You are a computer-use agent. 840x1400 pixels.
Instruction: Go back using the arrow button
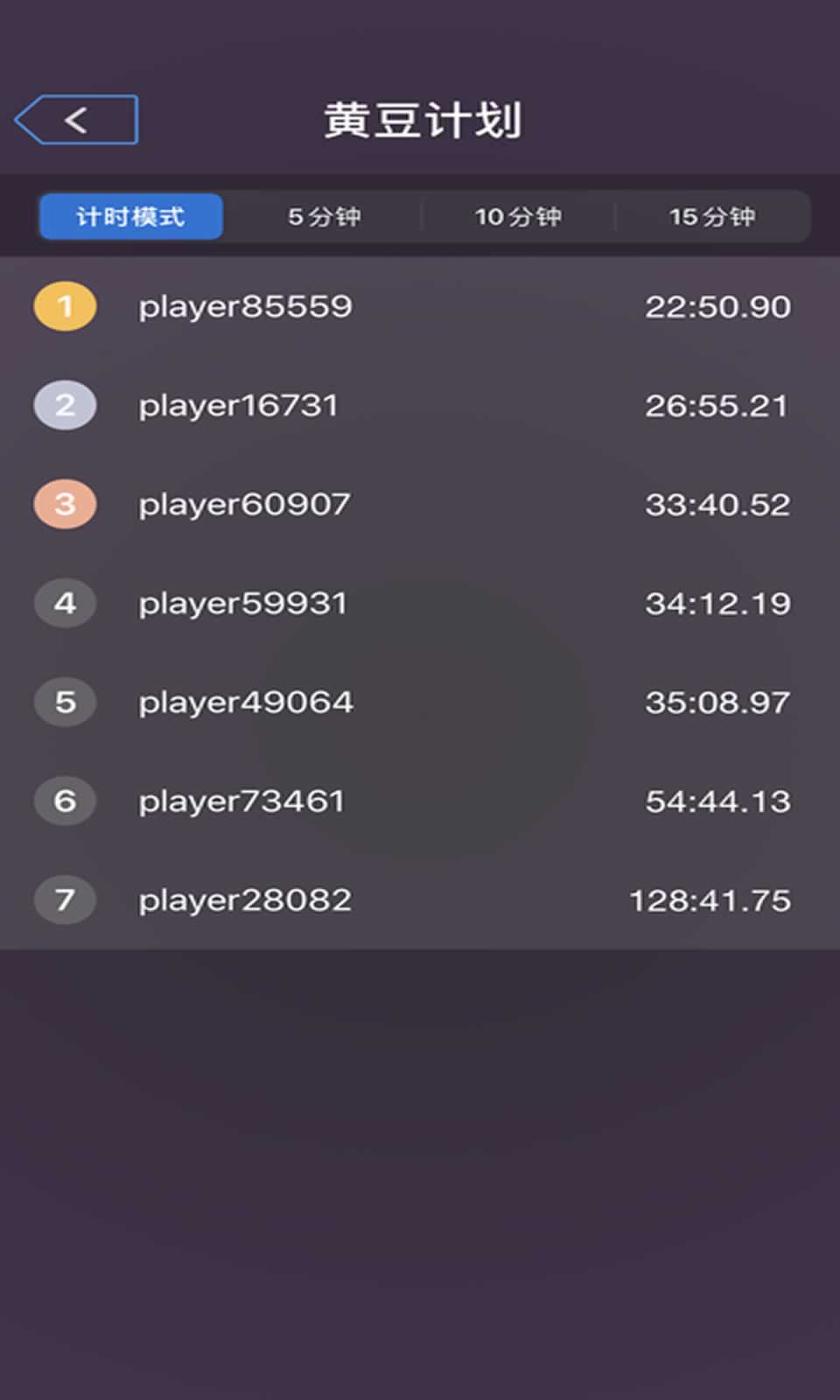pos(77,120)
